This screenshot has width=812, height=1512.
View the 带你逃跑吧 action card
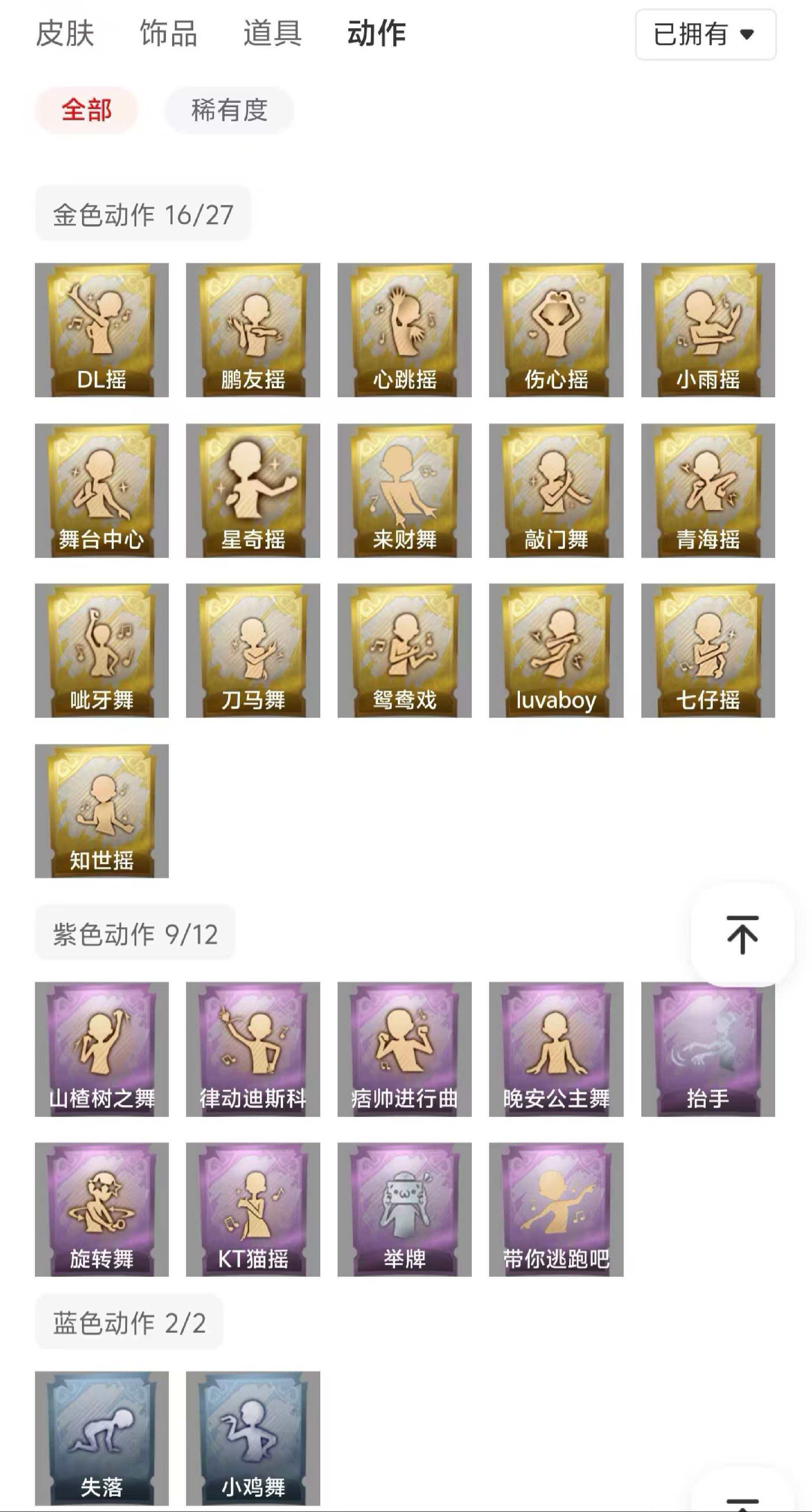(x=556, y=1209)
